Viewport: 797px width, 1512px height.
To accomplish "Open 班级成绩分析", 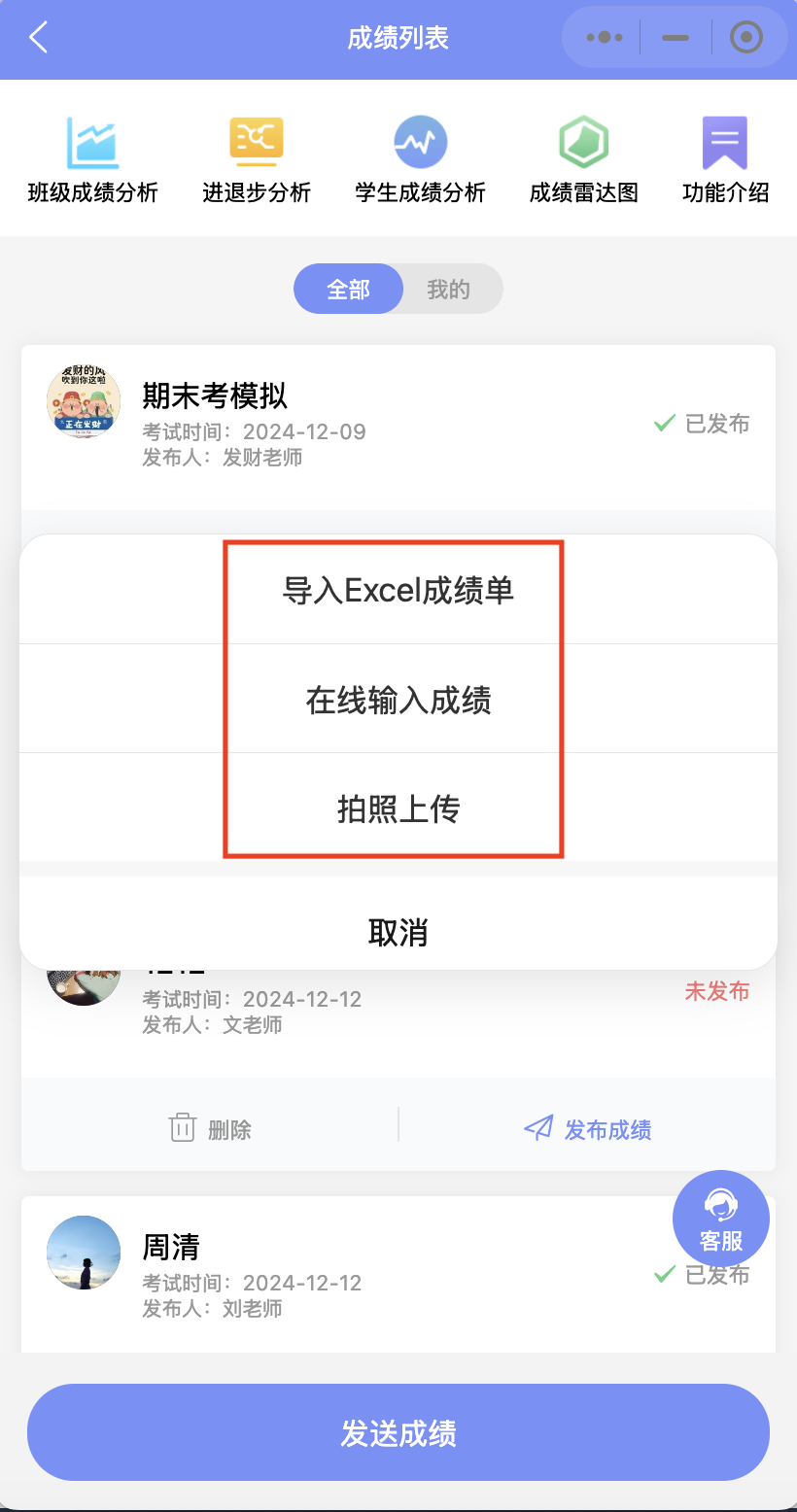I will pos(92,160).
